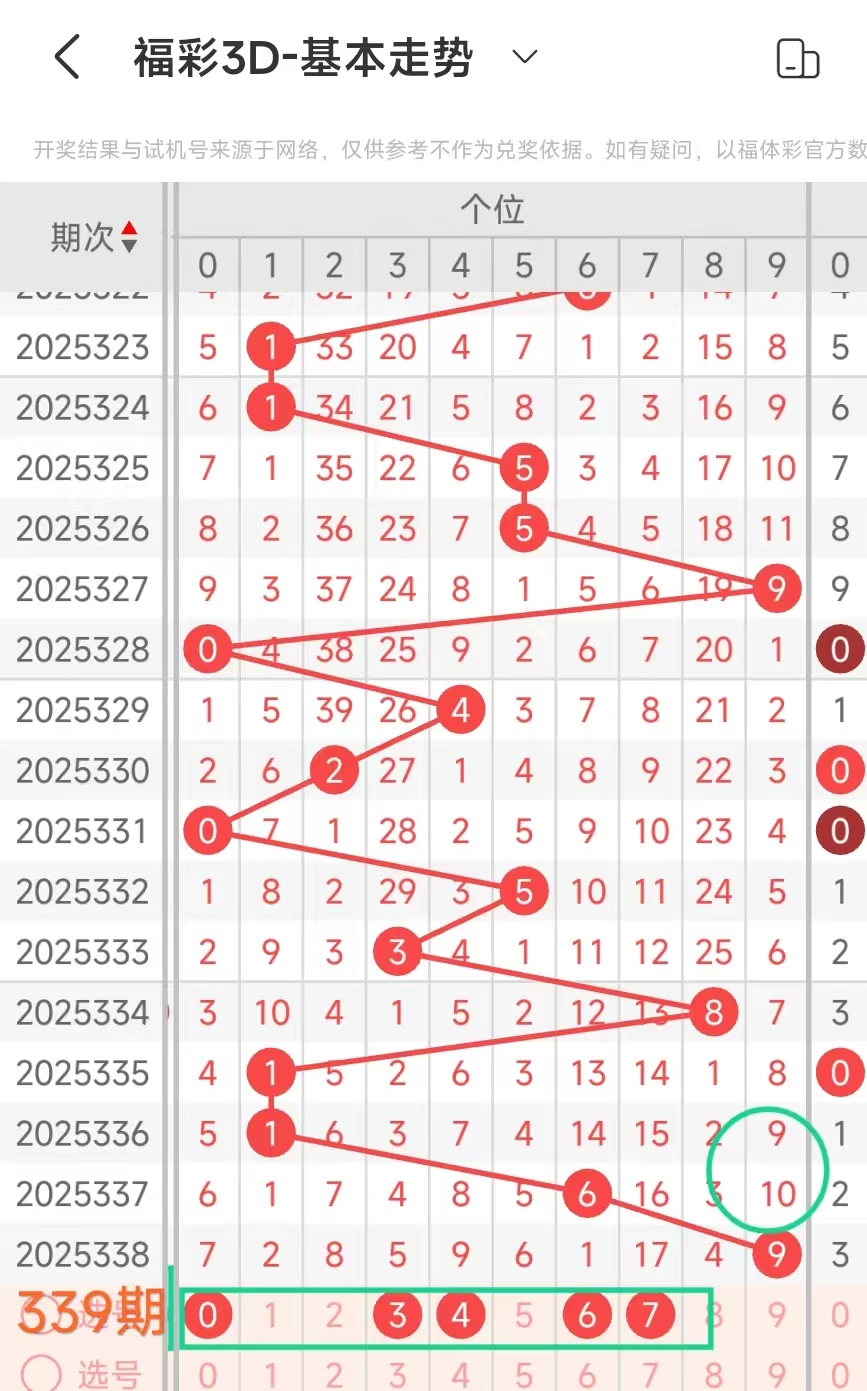
Task: Deselect red ball 4 in the 339期 row
Action: (x=460, y=1315)
